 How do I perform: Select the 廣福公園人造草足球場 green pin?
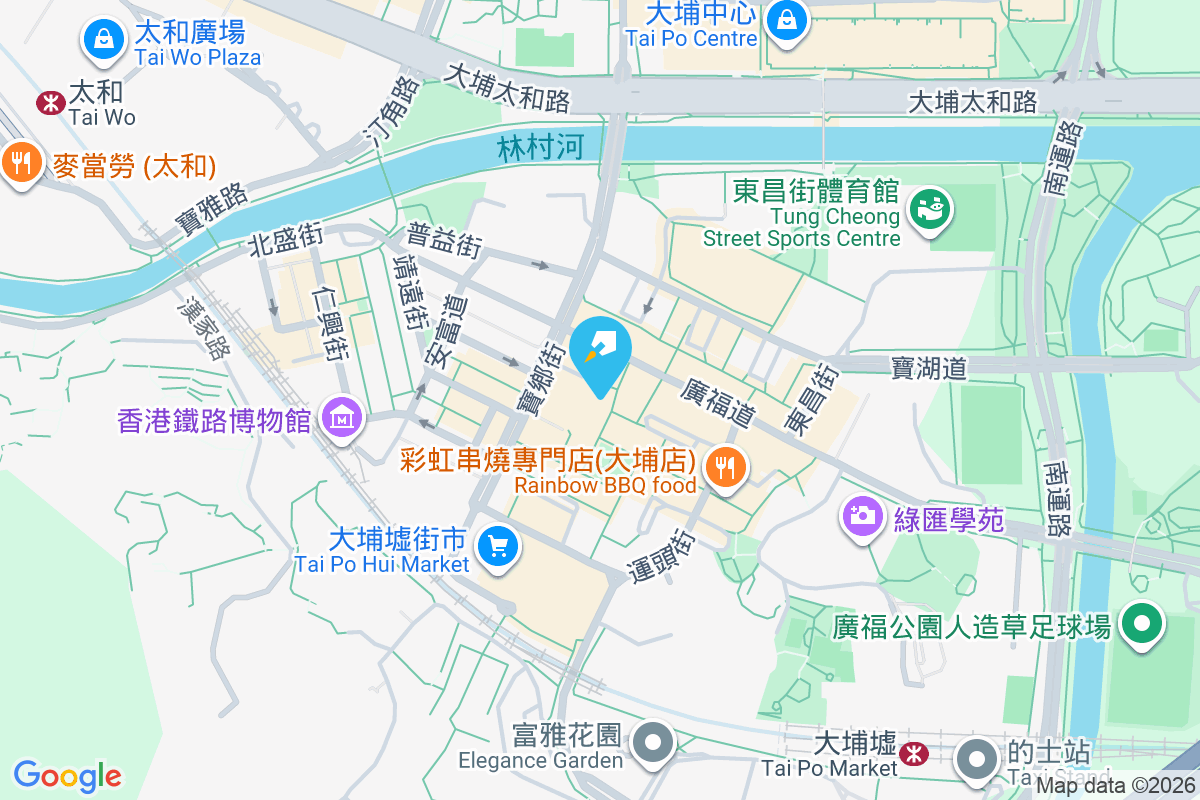pyautogui.click(x=1143, y=626)
